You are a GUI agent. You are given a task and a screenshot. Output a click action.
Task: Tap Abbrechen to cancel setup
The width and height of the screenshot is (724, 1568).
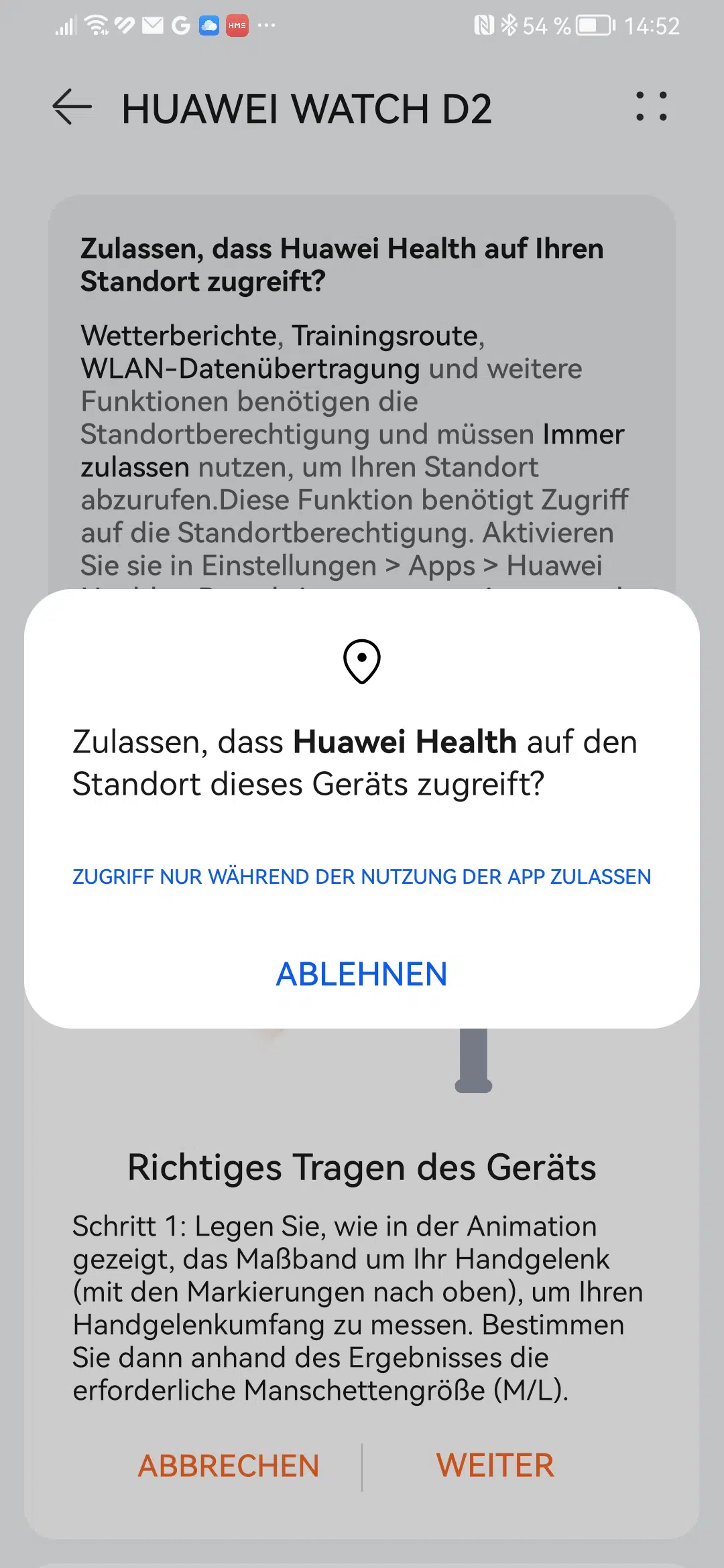click(229, 1465)
